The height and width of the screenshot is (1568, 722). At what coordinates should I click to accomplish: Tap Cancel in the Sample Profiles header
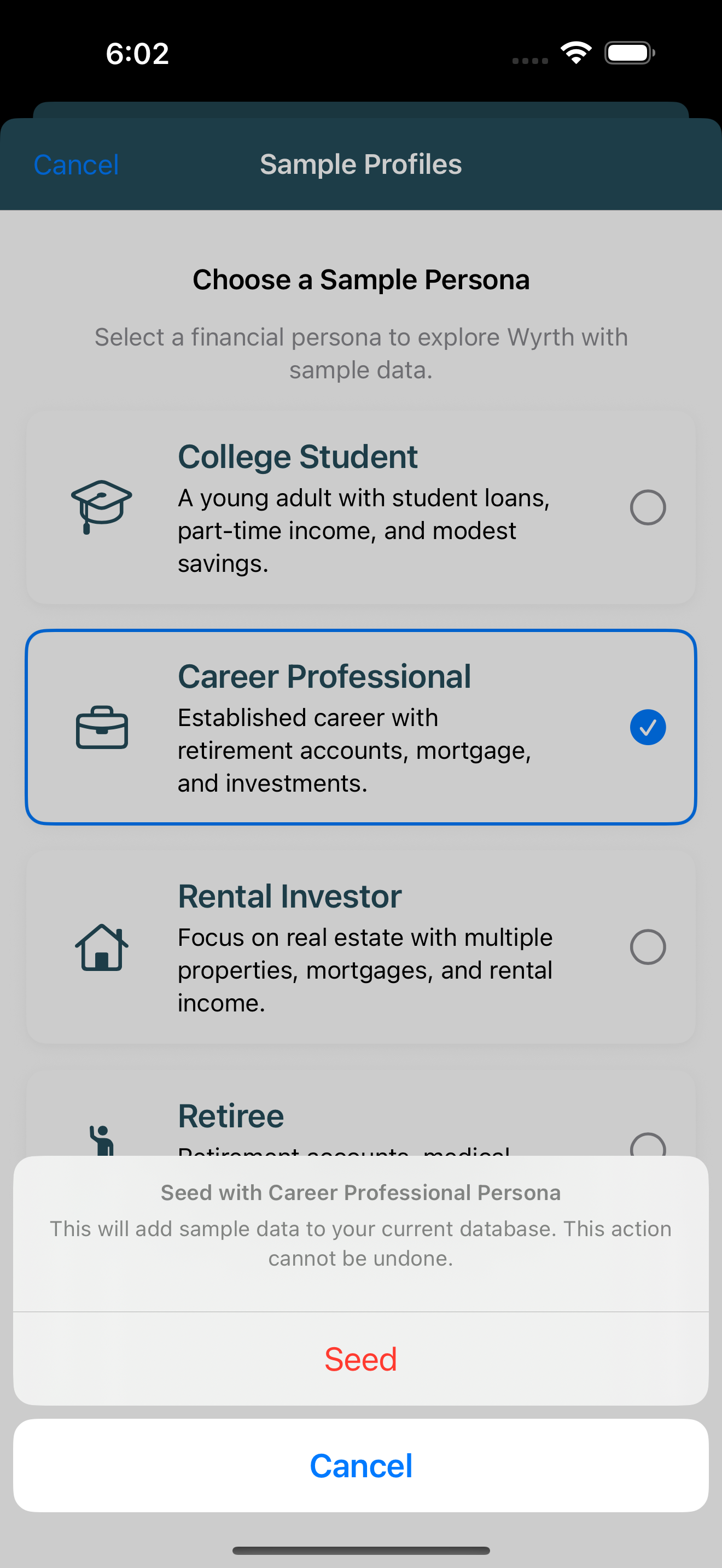(x=76, y=165)
